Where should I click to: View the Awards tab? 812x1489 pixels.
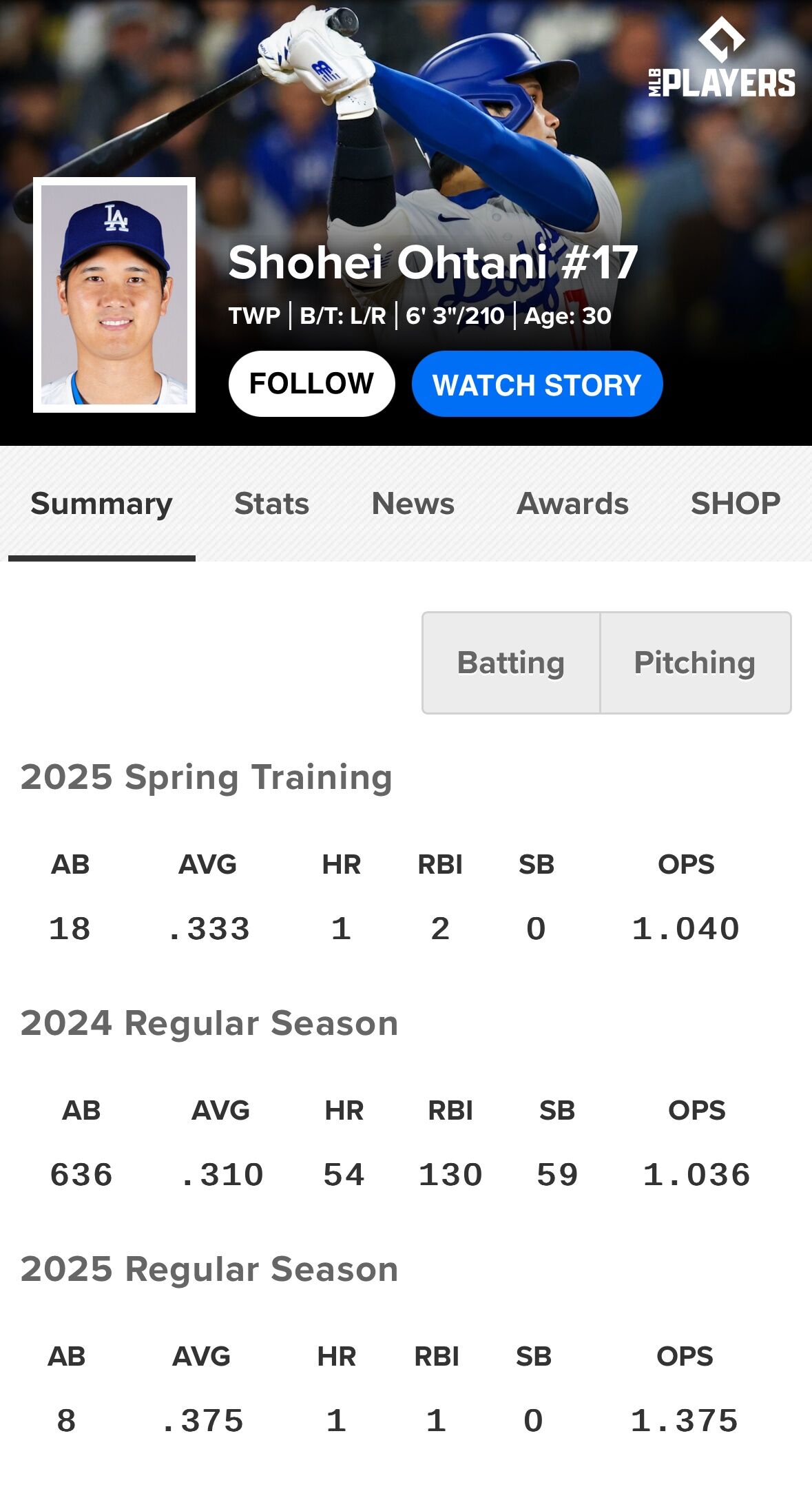(572, 504)
